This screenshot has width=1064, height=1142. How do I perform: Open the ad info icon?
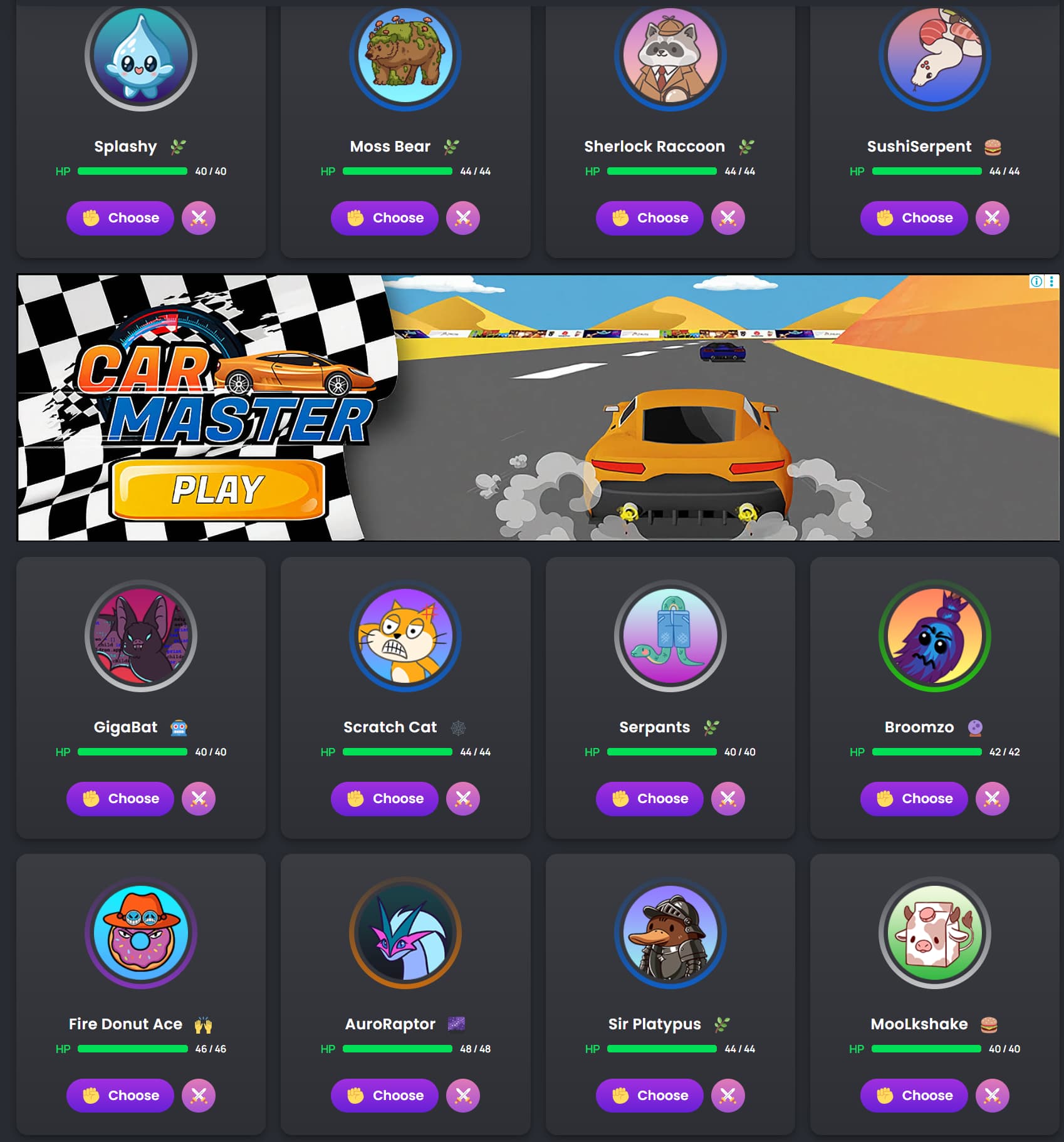[1036, 282]
